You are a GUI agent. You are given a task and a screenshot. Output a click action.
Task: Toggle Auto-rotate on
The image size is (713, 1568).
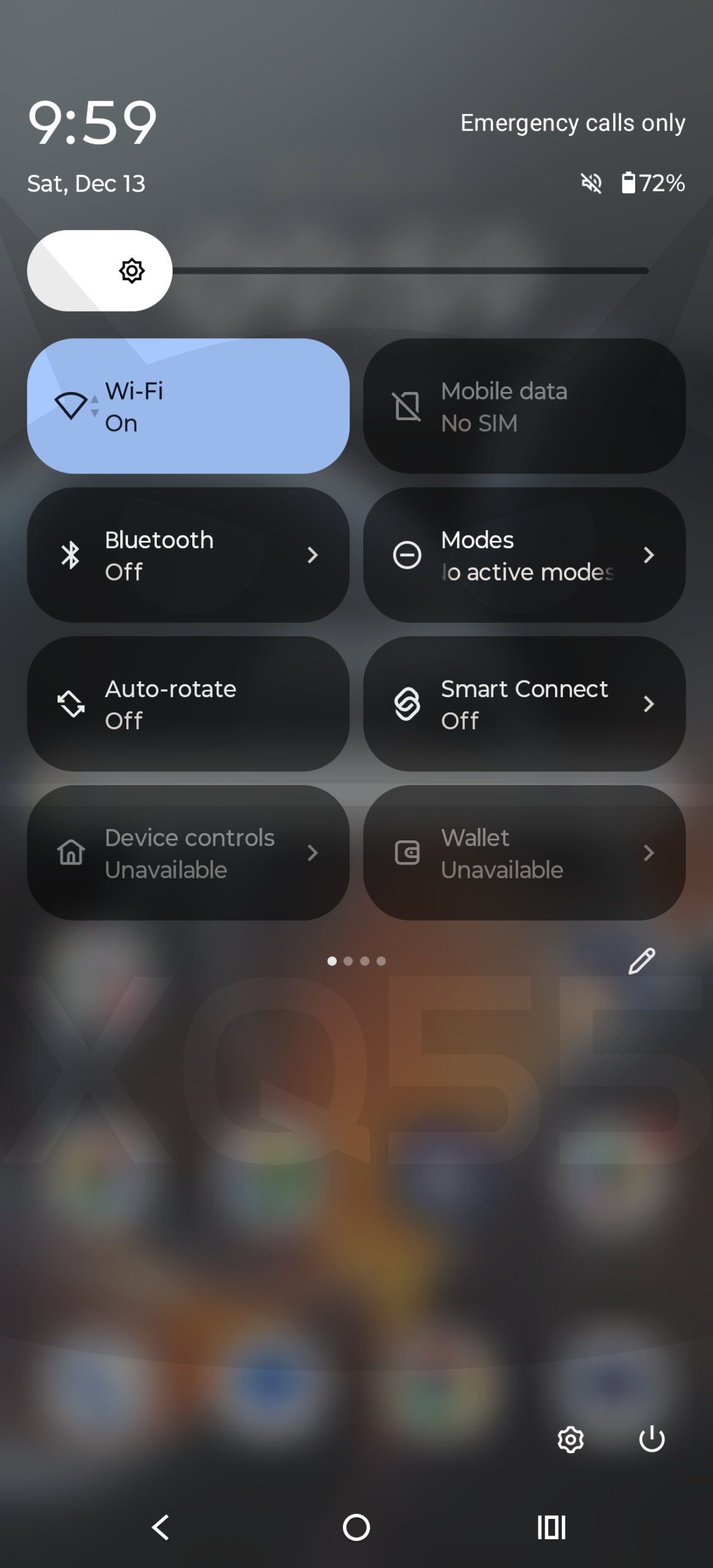[187, 704]
